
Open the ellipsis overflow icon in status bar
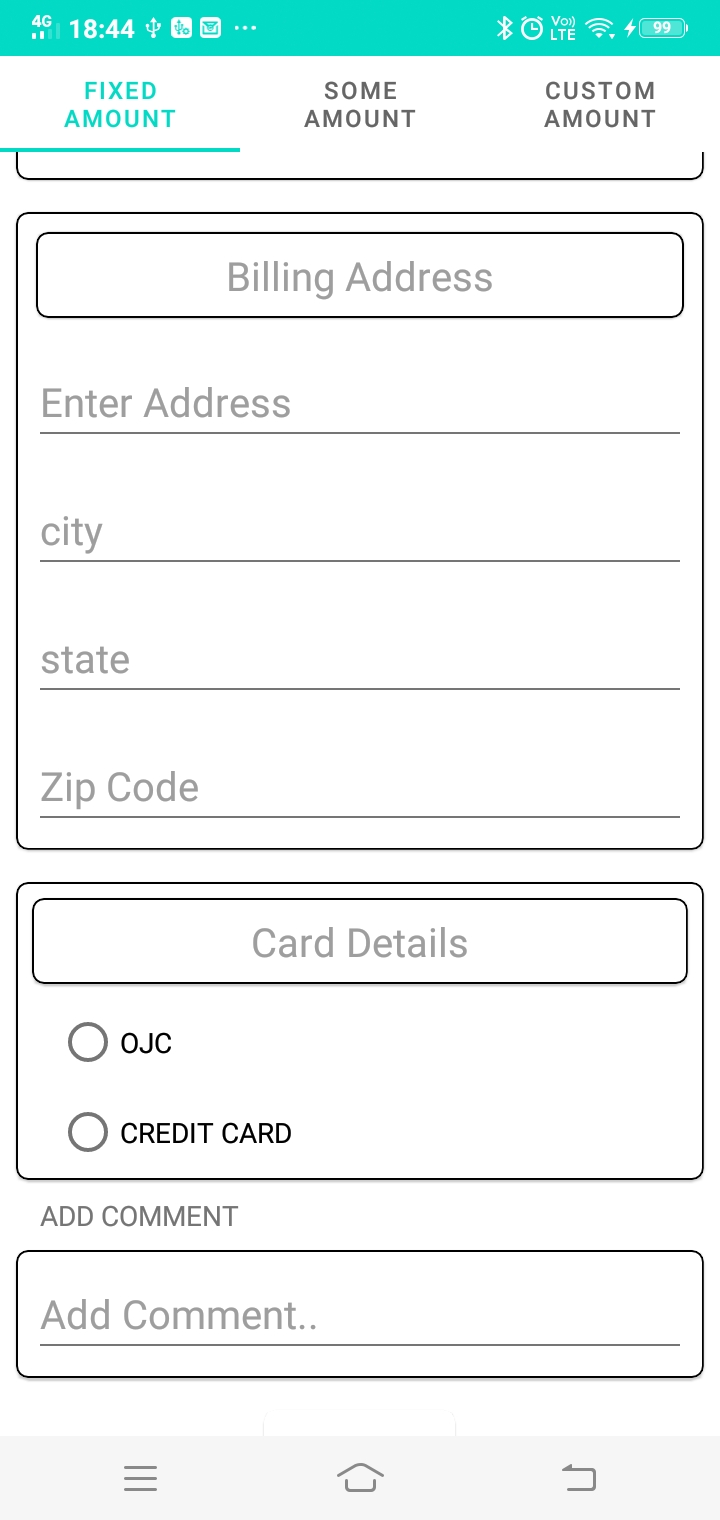(x=246, y=28)
